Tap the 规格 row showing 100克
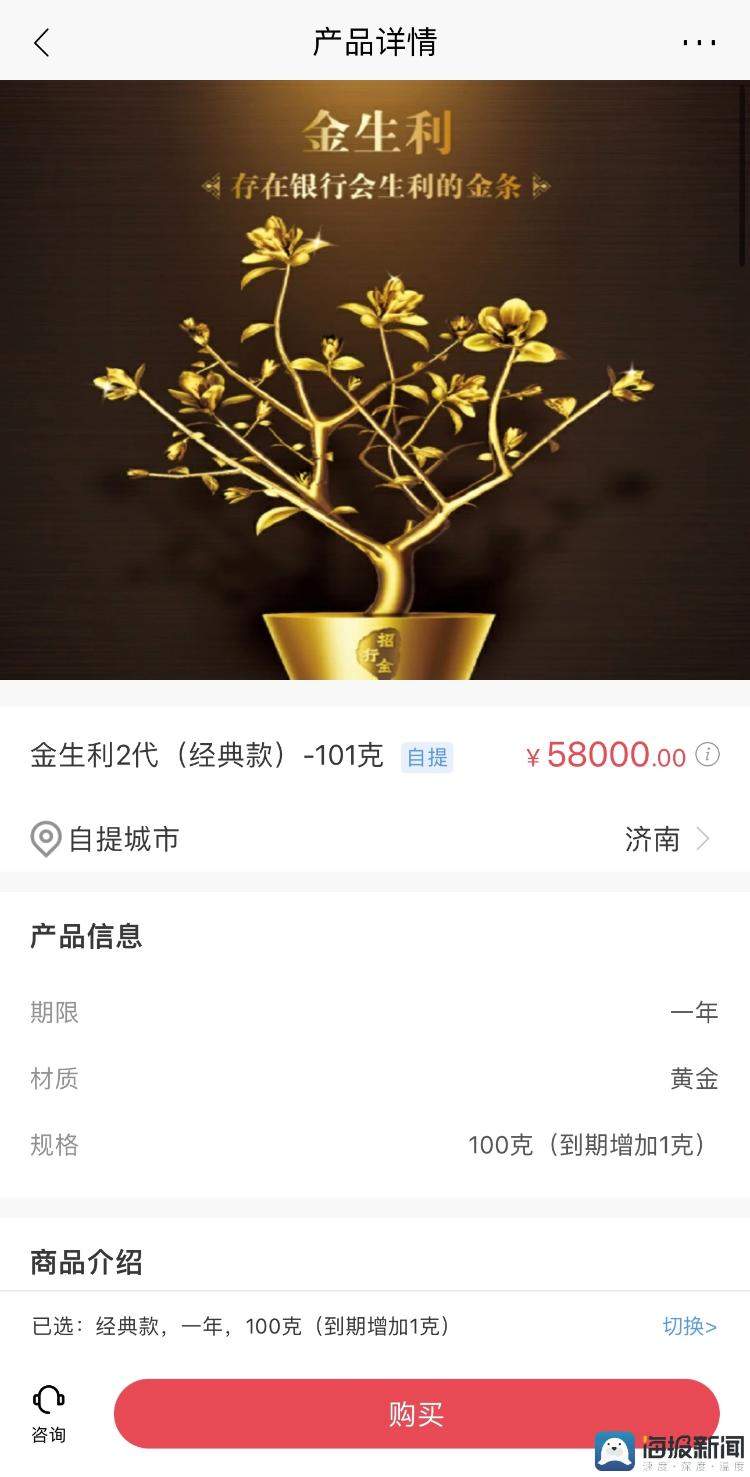This screenshot has height=1477, width=750. (375, 1146)
